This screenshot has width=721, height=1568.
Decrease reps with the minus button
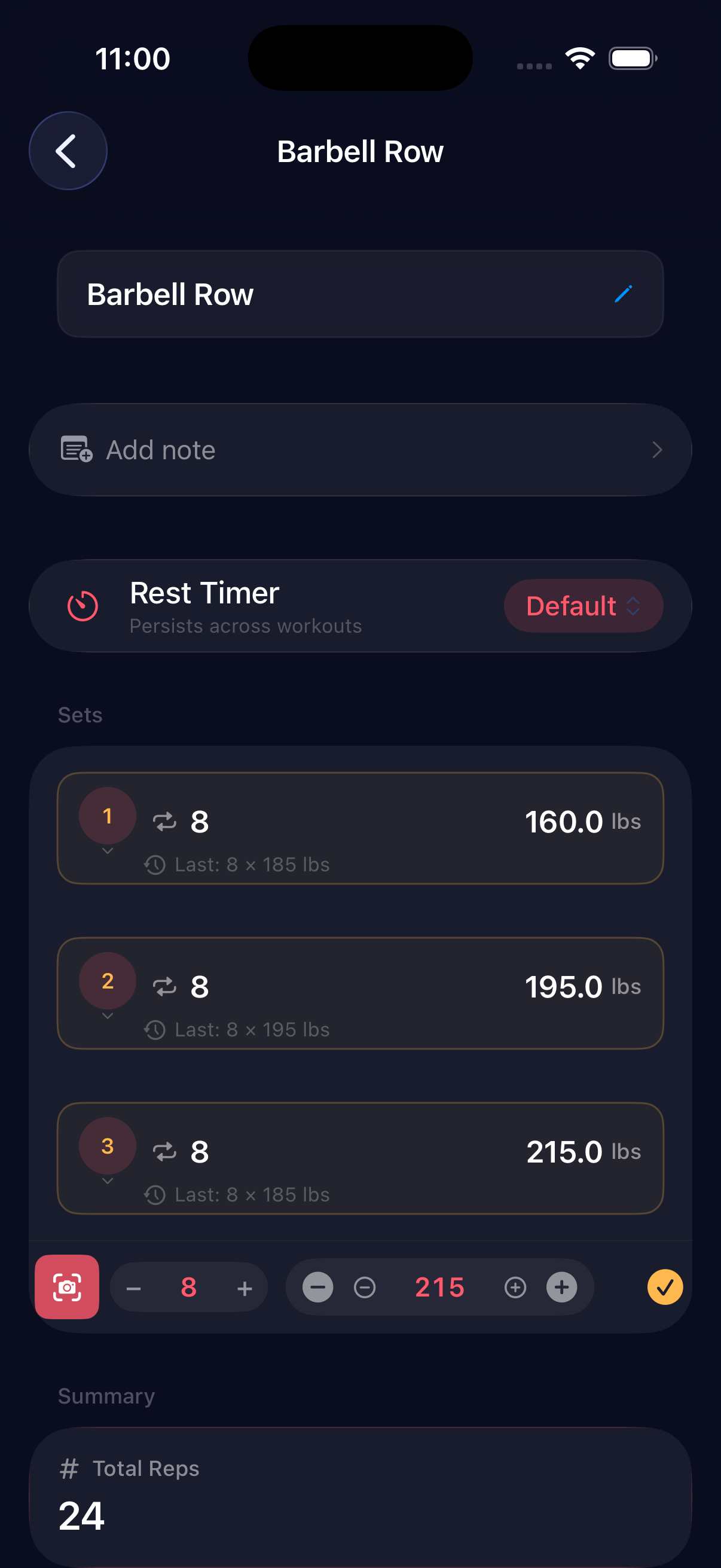click(133, 1287)
